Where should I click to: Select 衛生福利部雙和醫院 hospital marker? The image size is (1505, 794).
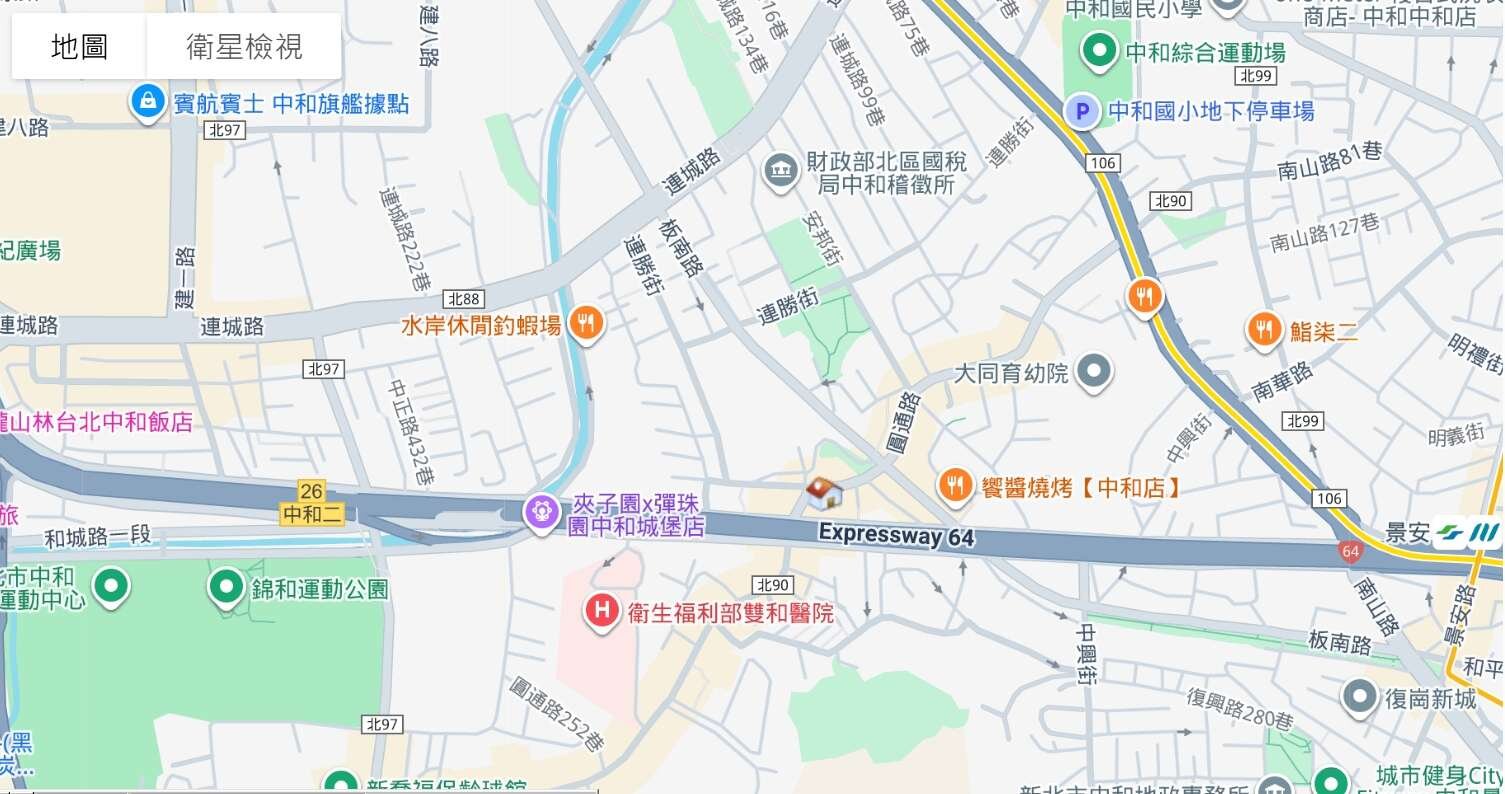(601, 611)
